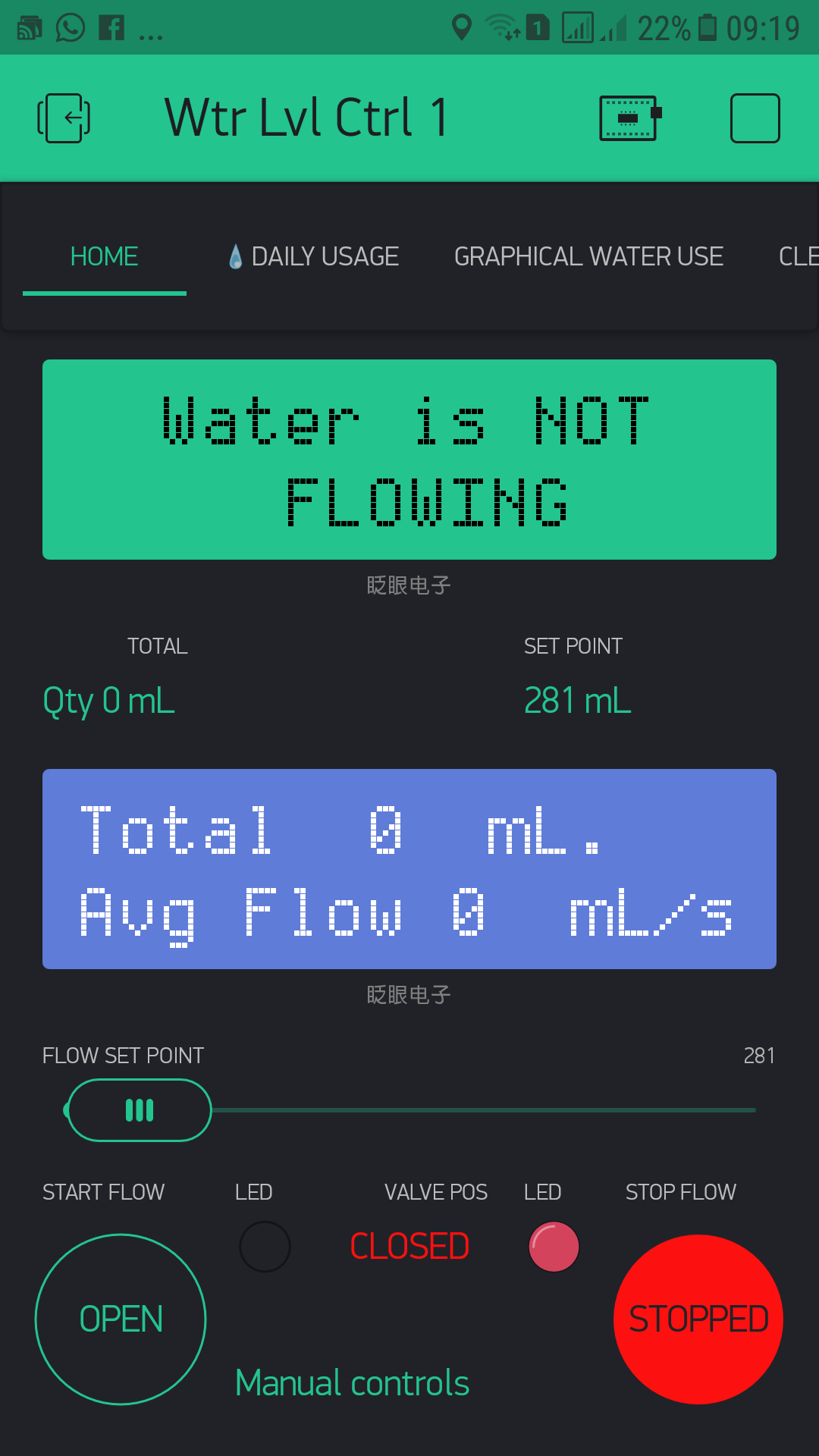The width and height of the screenshot is (819, 1456).
Task: Switch to the Daily Usage tab
Action: [x=314, y=257]
